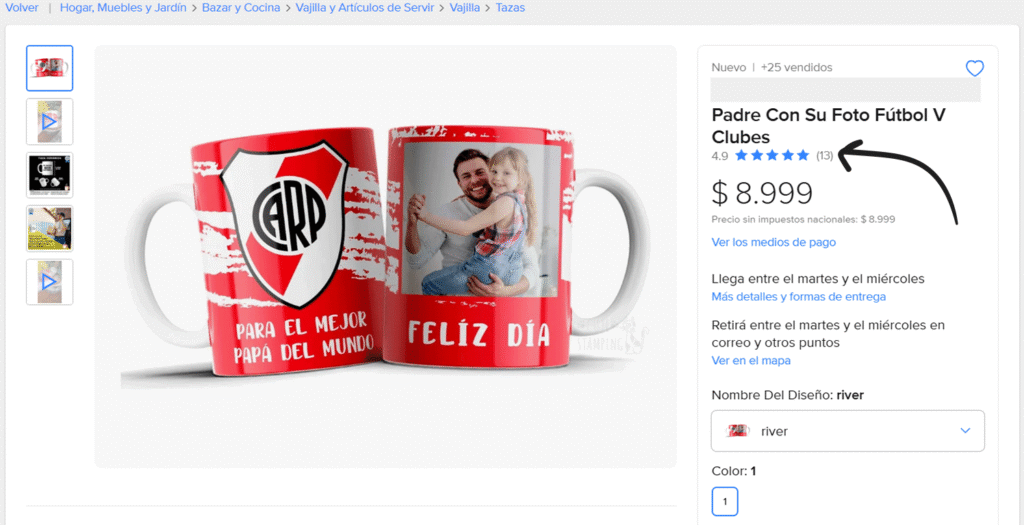The image size is (1024, 525).
Task: View the fourth gallery photo thumbnail
Action: tap(49, 228)
